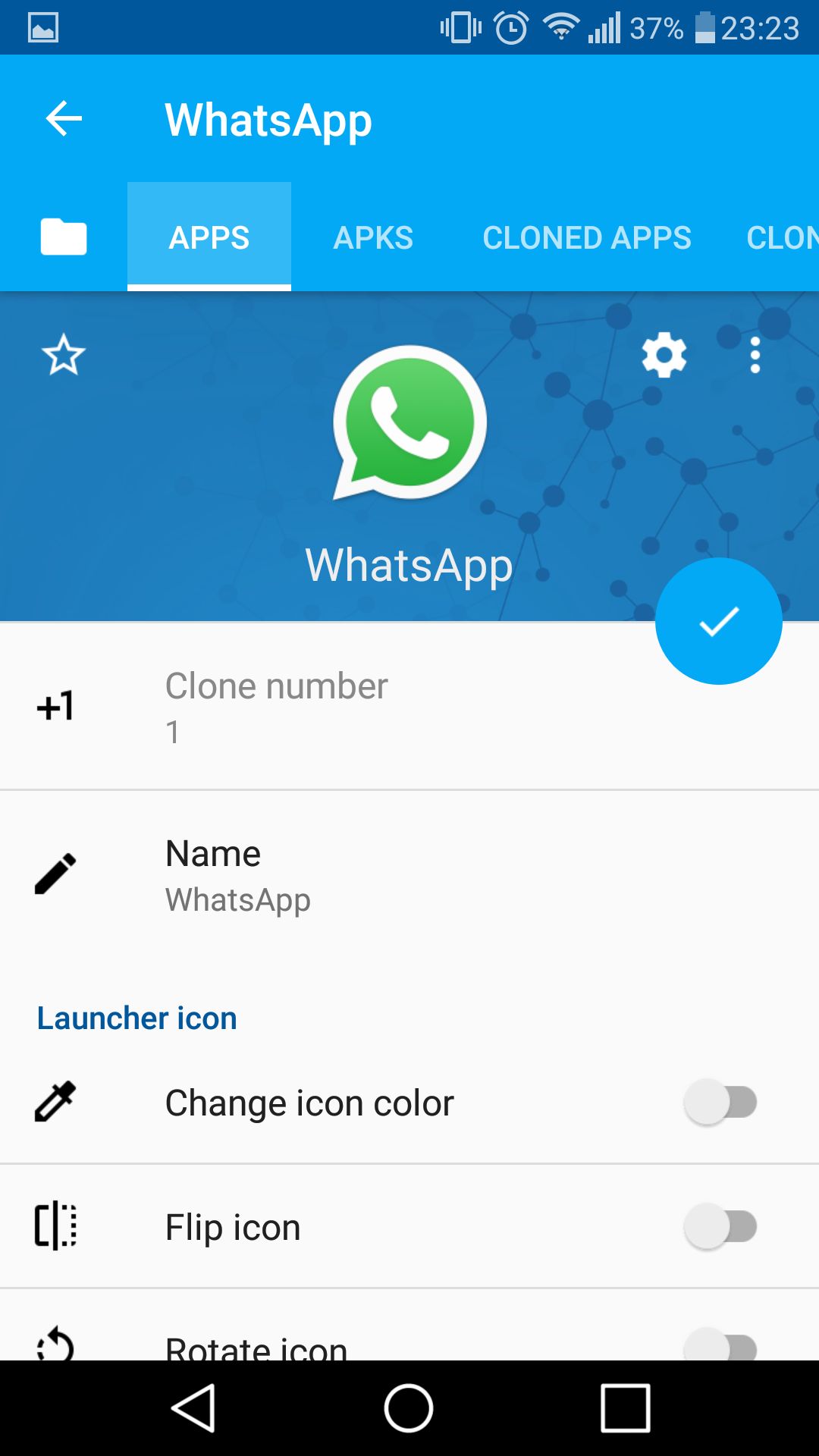Toggle the Flip icon switch
Screen dimensions: 819x1456
[x=720, y=1227]
